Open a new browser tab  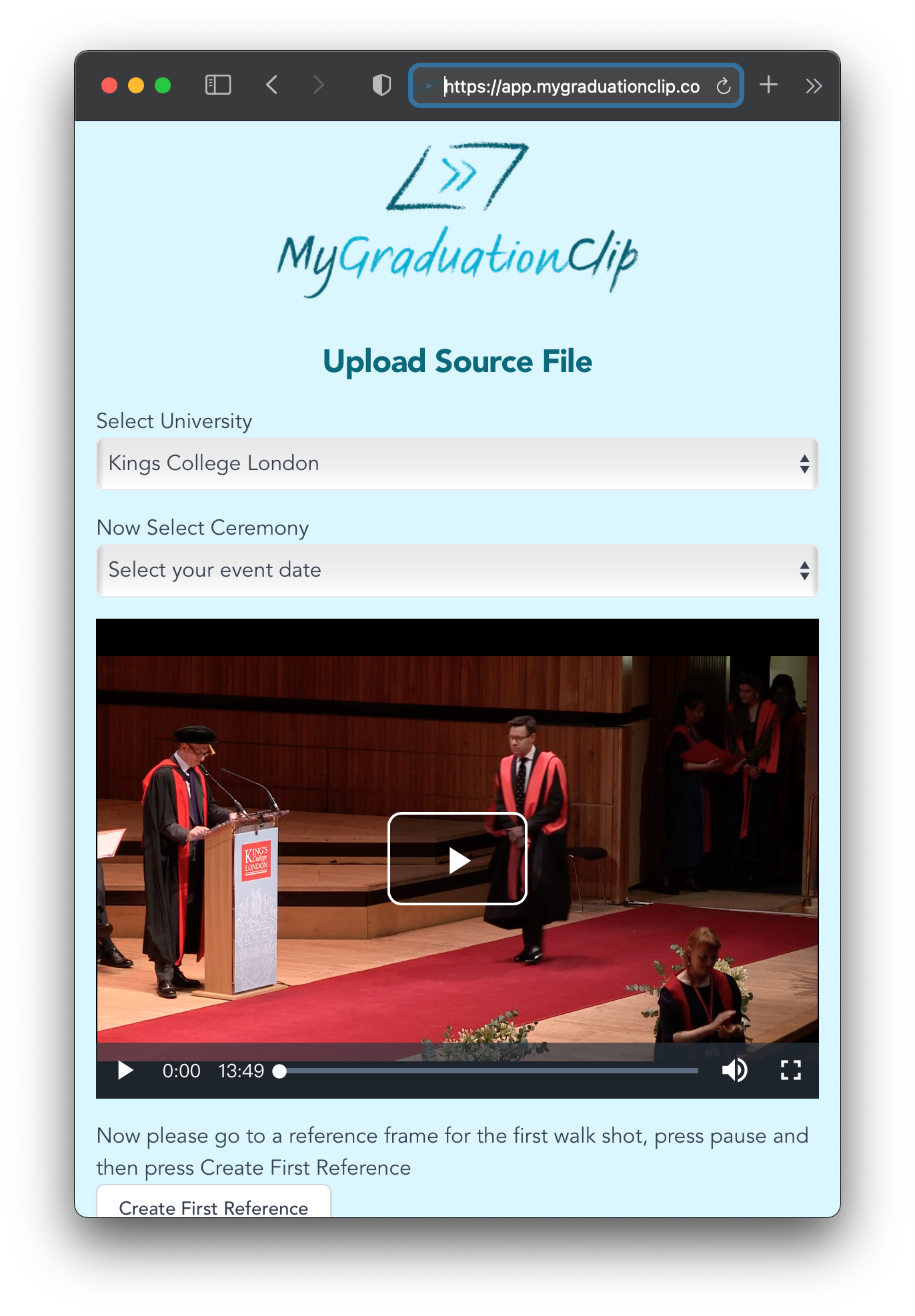[768, 85]
